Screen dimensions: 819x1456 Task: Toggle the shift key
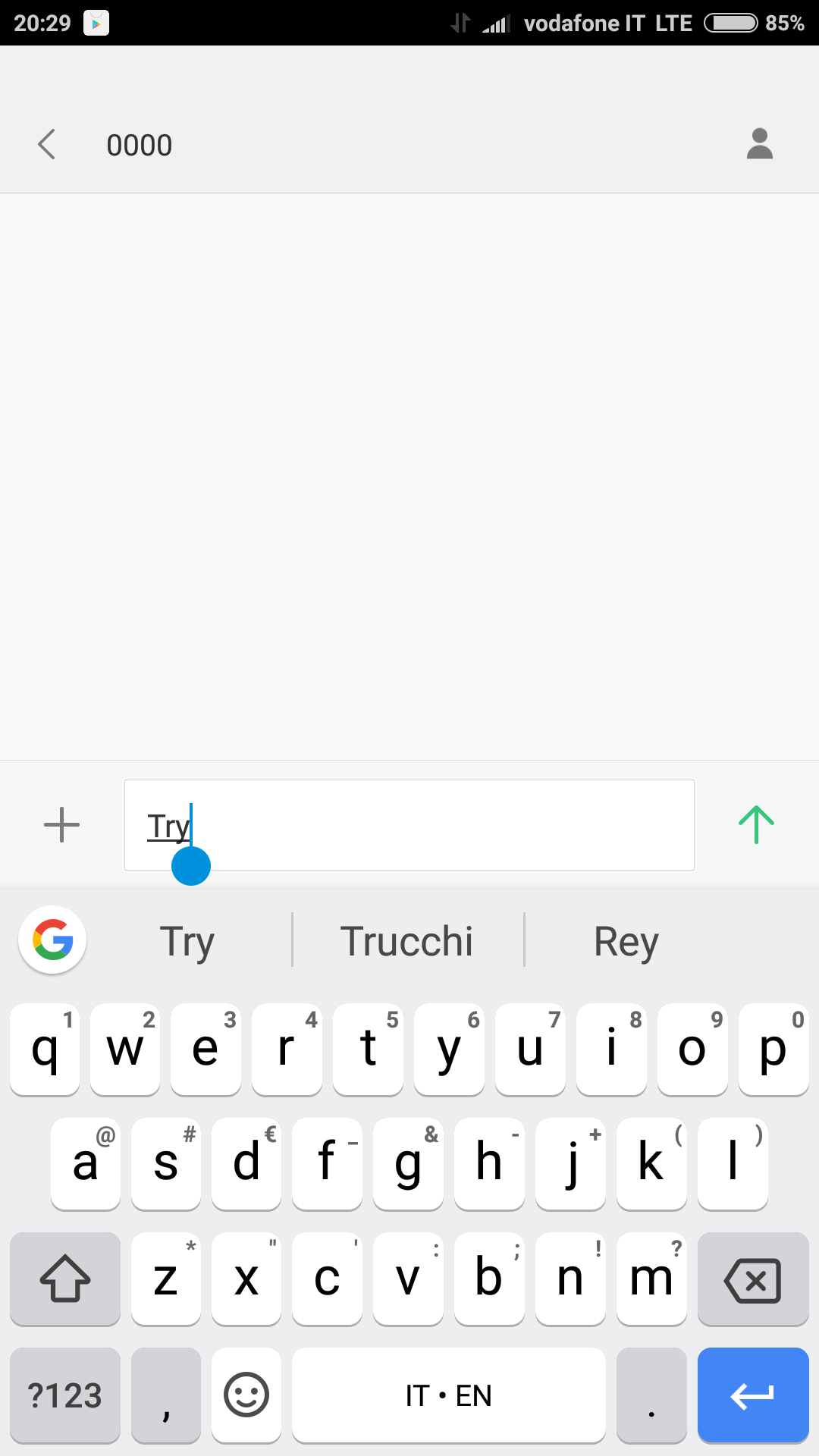[x=65, y=1279]
